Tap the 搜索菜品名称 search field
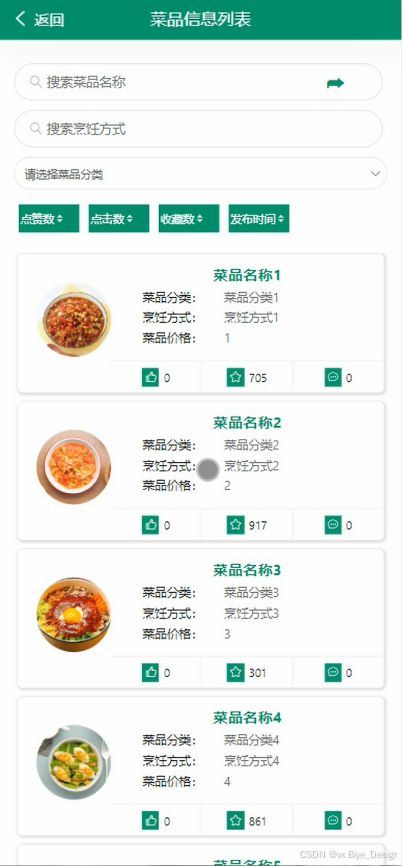Image resolution: width=402 pixels, height=866 pixels. coord(198,82)
